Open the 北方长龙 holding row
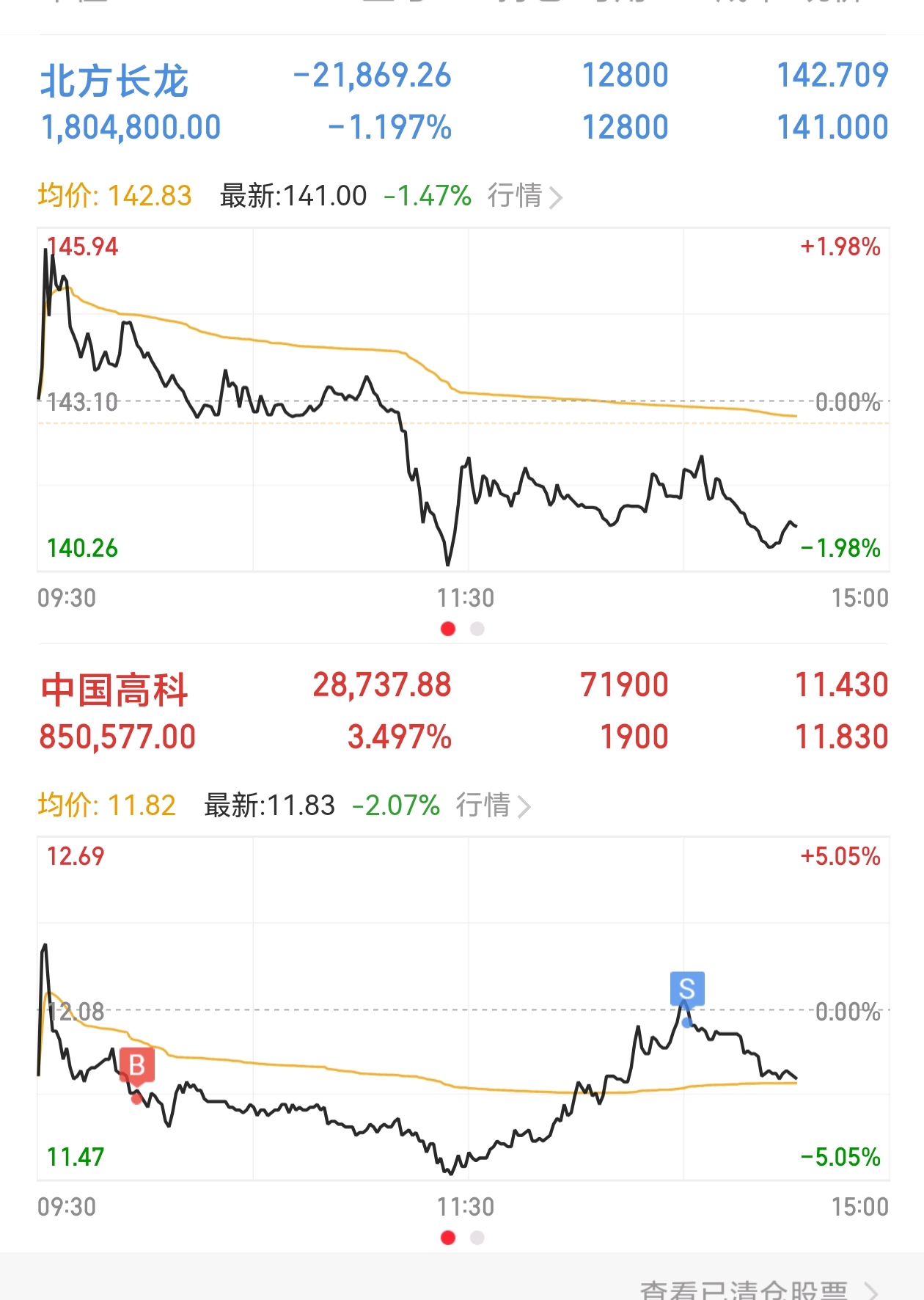924x1300 pixels. 463,101
